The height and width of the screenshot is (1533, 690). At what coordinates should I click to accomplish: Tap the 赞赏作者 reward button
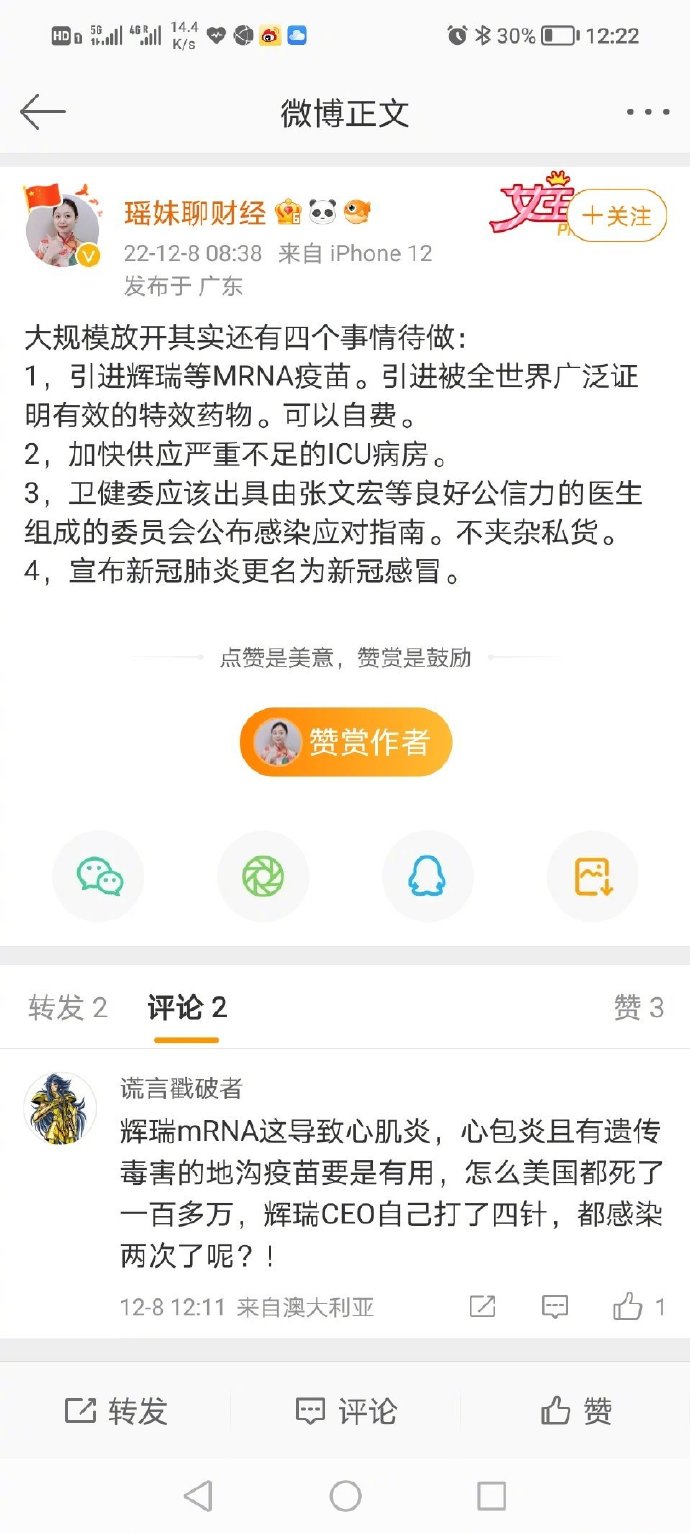pyautogui.click(x=346, y=742)
